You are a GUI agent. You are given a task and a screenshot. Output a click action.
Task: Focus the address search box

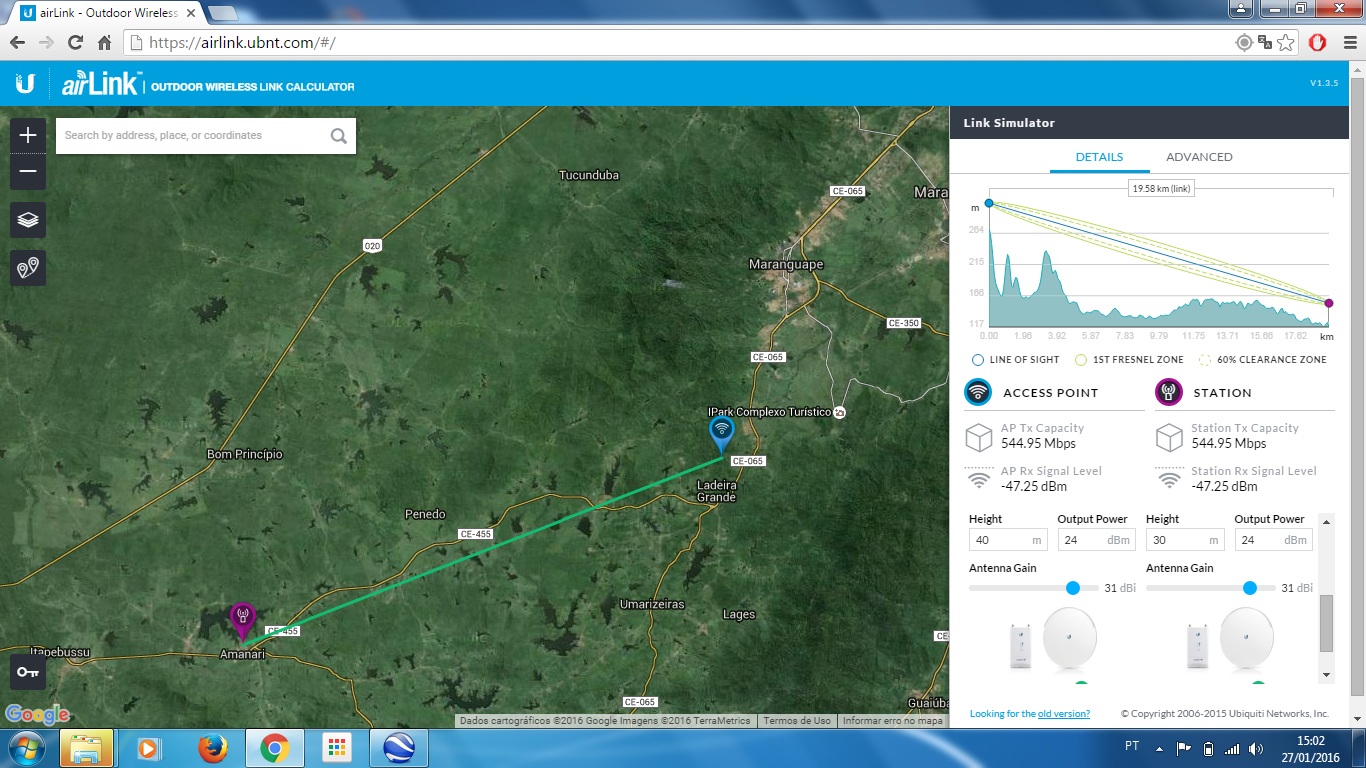(190, 136)
